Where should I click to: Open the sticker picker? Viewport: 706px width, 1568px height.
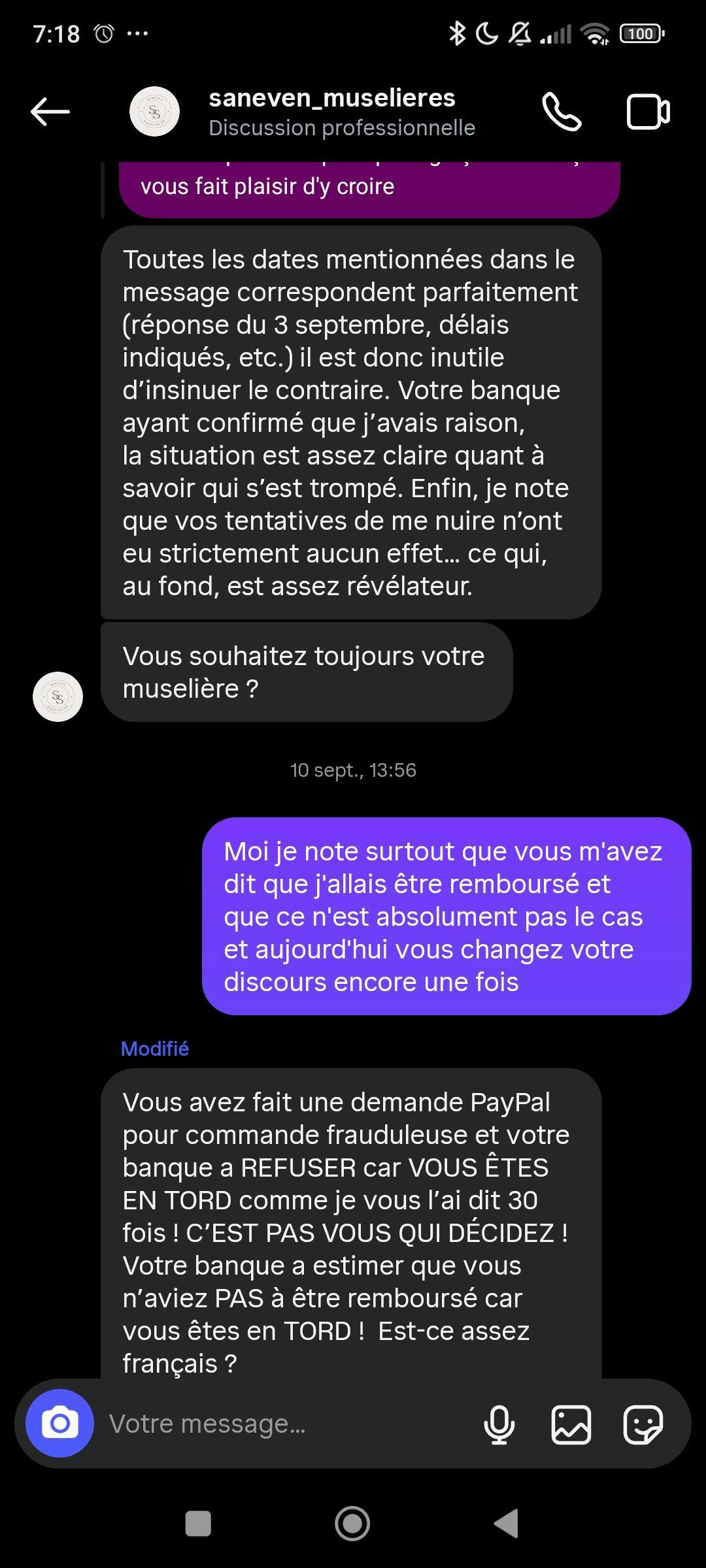coord(643,1424)
